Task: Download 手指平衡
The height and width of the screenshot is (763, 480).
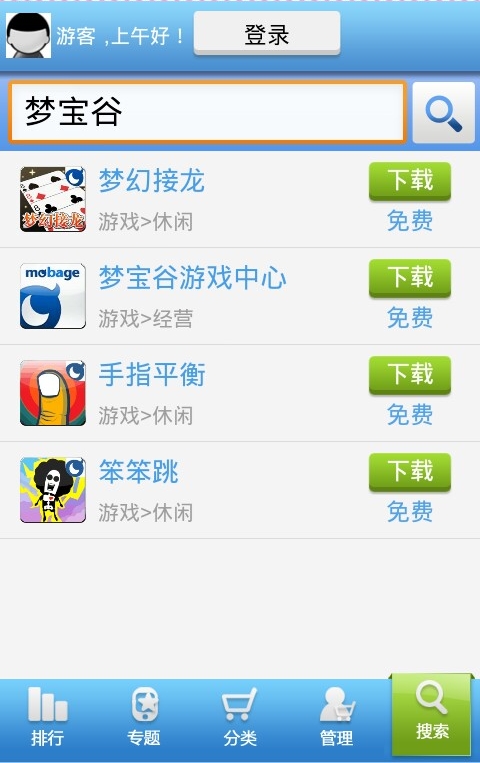Action: [x=410, y=375]
